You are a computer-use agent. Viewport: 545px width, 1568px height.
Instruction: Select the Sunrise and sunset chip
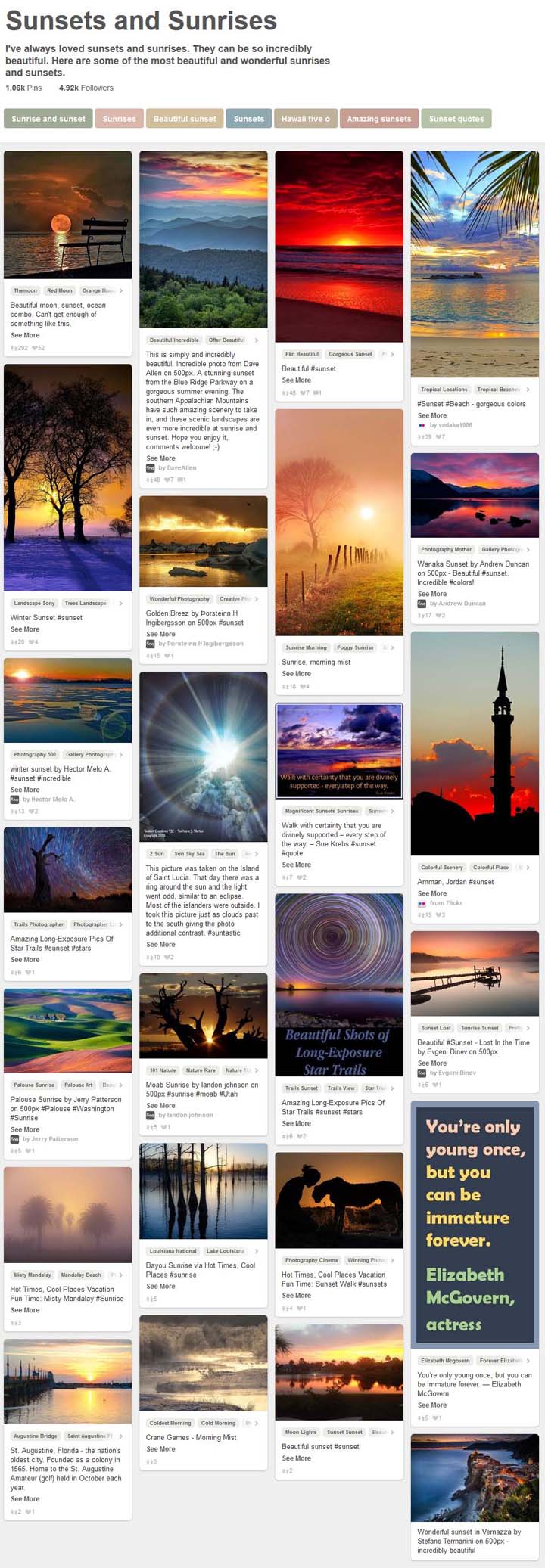click(x=48, y=119)
